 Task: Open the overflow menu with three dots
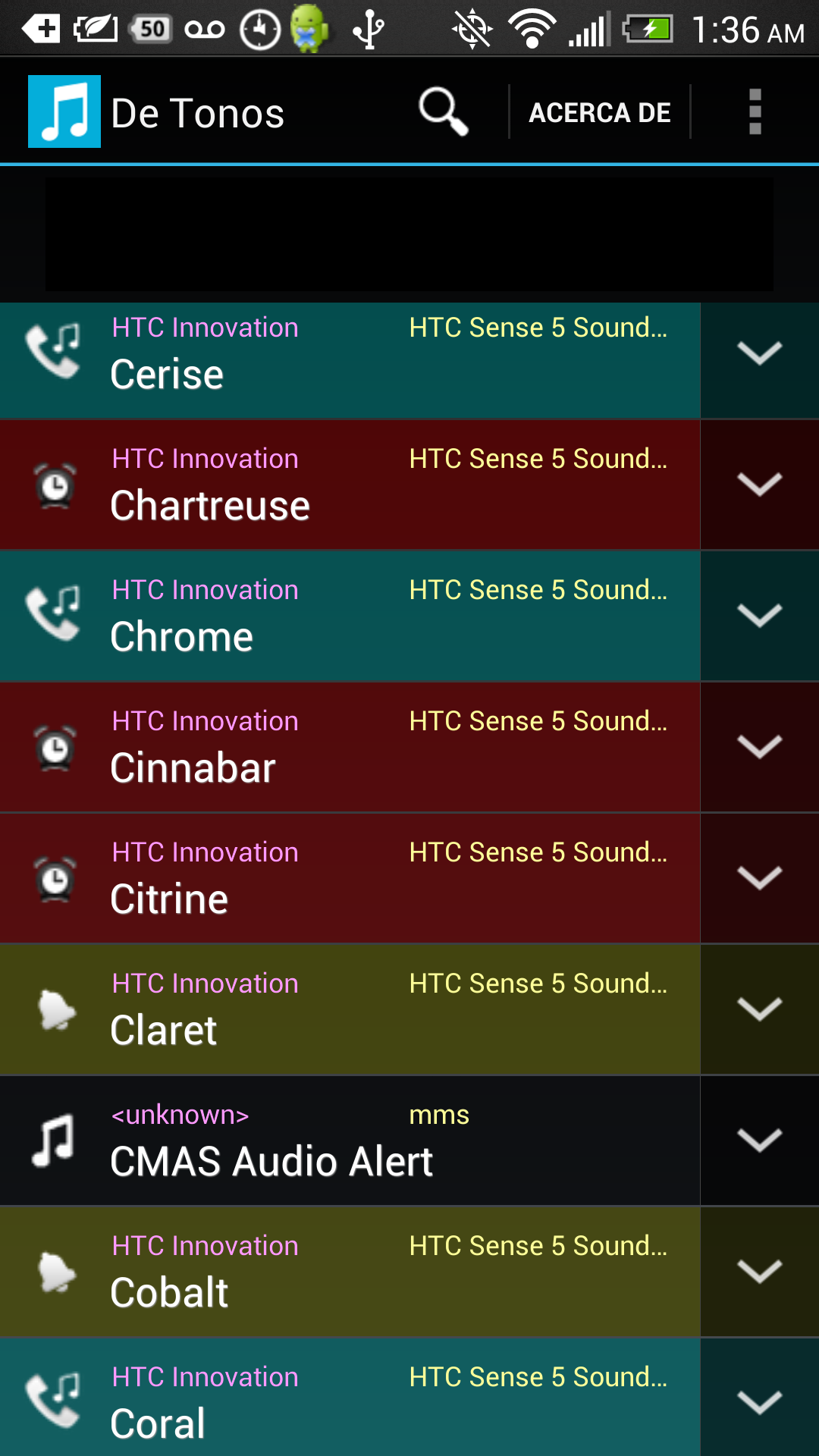pos(755,111)
